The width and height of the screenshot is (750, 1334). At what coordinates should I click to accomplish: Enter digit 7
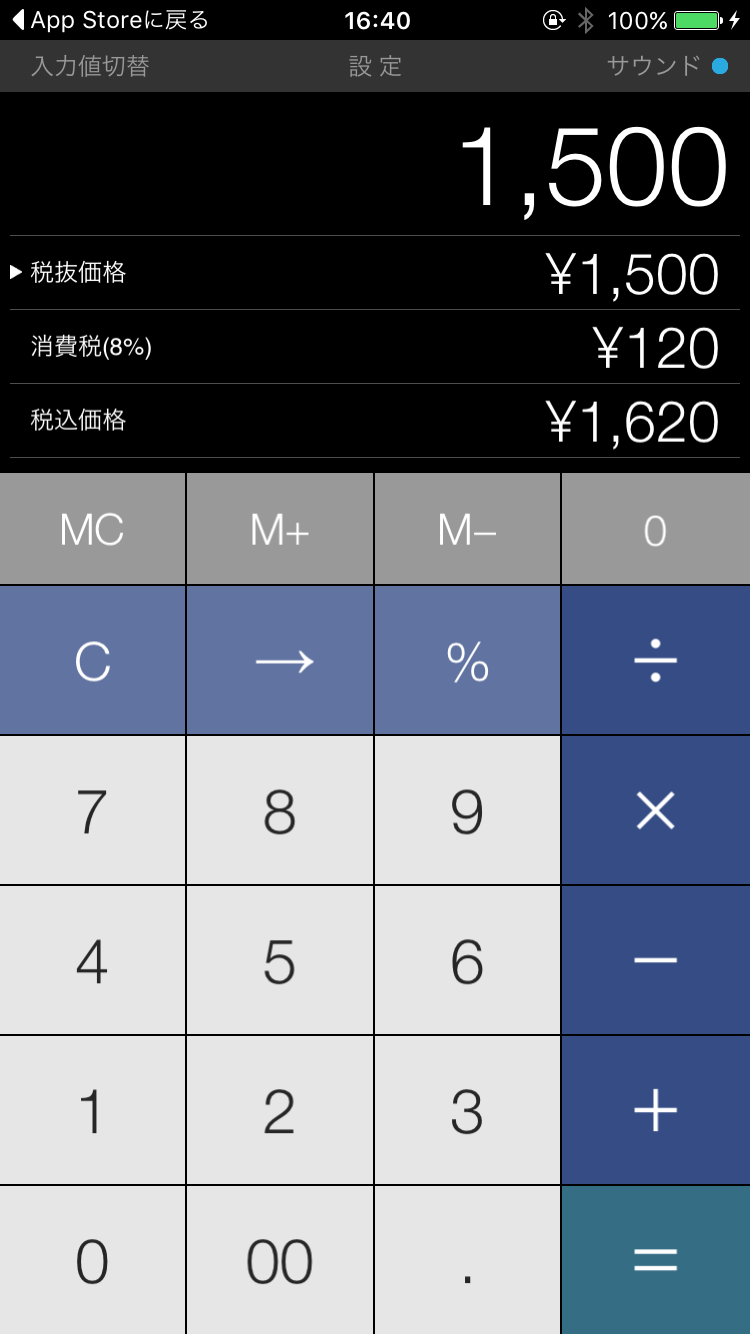coord(92,810)
